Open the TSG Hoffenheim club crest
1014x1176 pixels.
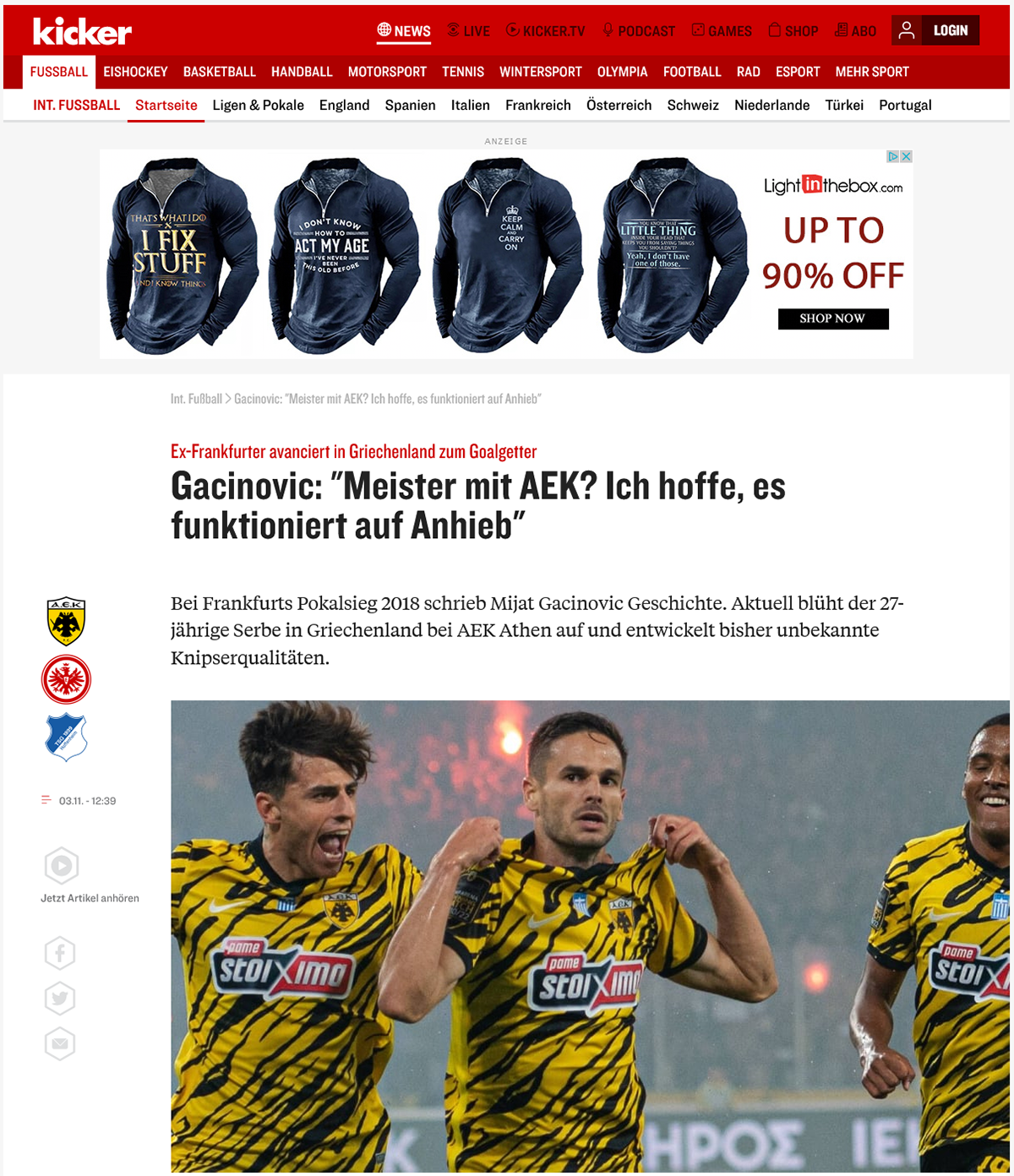pyautogui.click(x=66, y=737)
